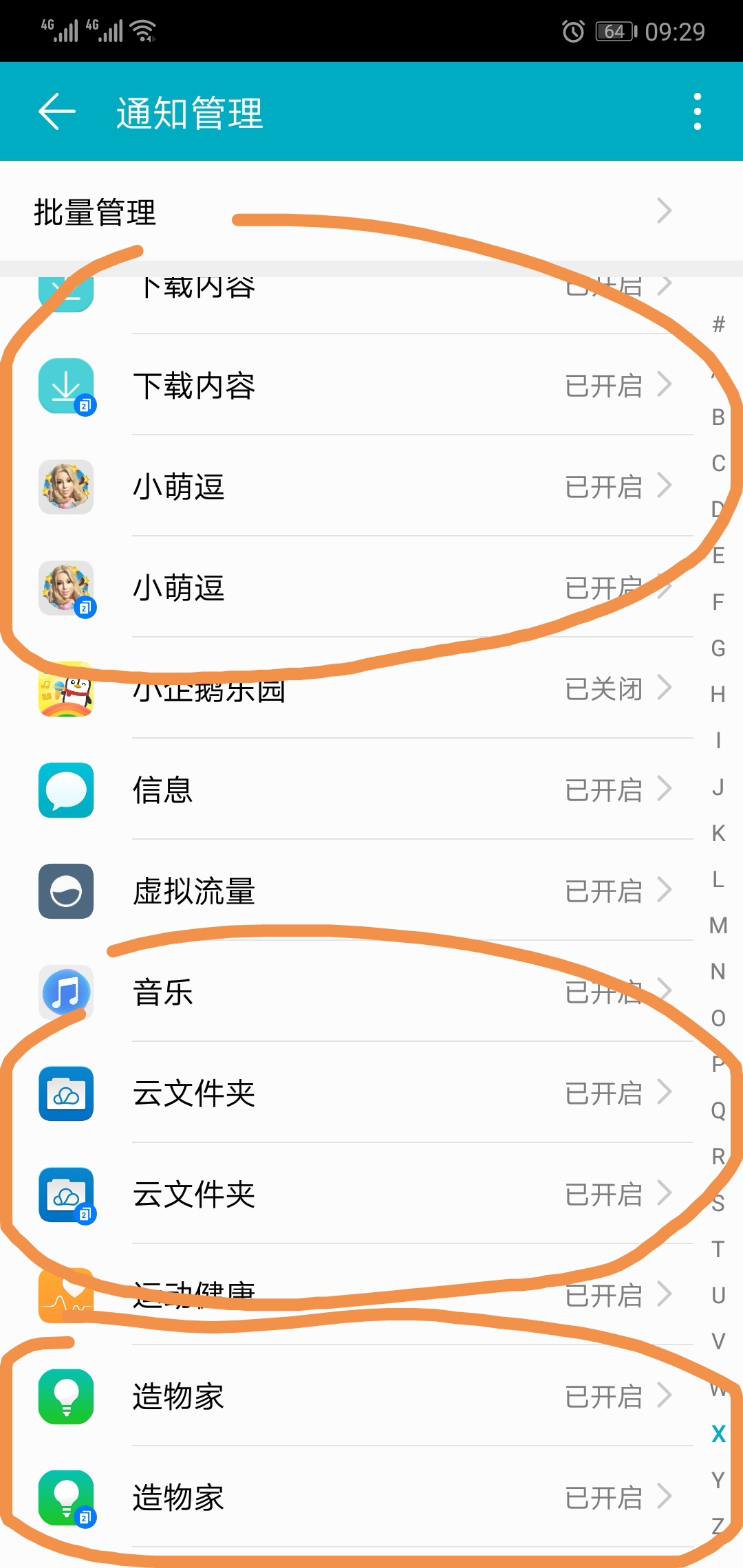Open 信息 notification settings via row arrow
The image size is (743, 1568).
click(665, 791)
